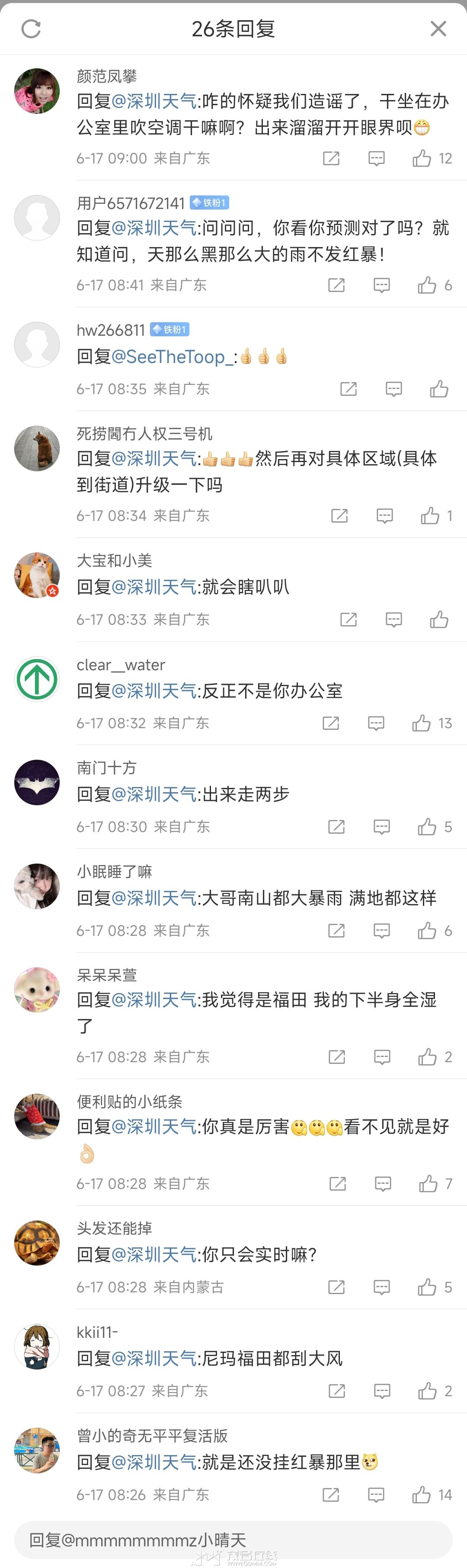The image size is (467, 1568).
Task: Open @SeeTheToop_ mention link
Action: pos(172,357)
